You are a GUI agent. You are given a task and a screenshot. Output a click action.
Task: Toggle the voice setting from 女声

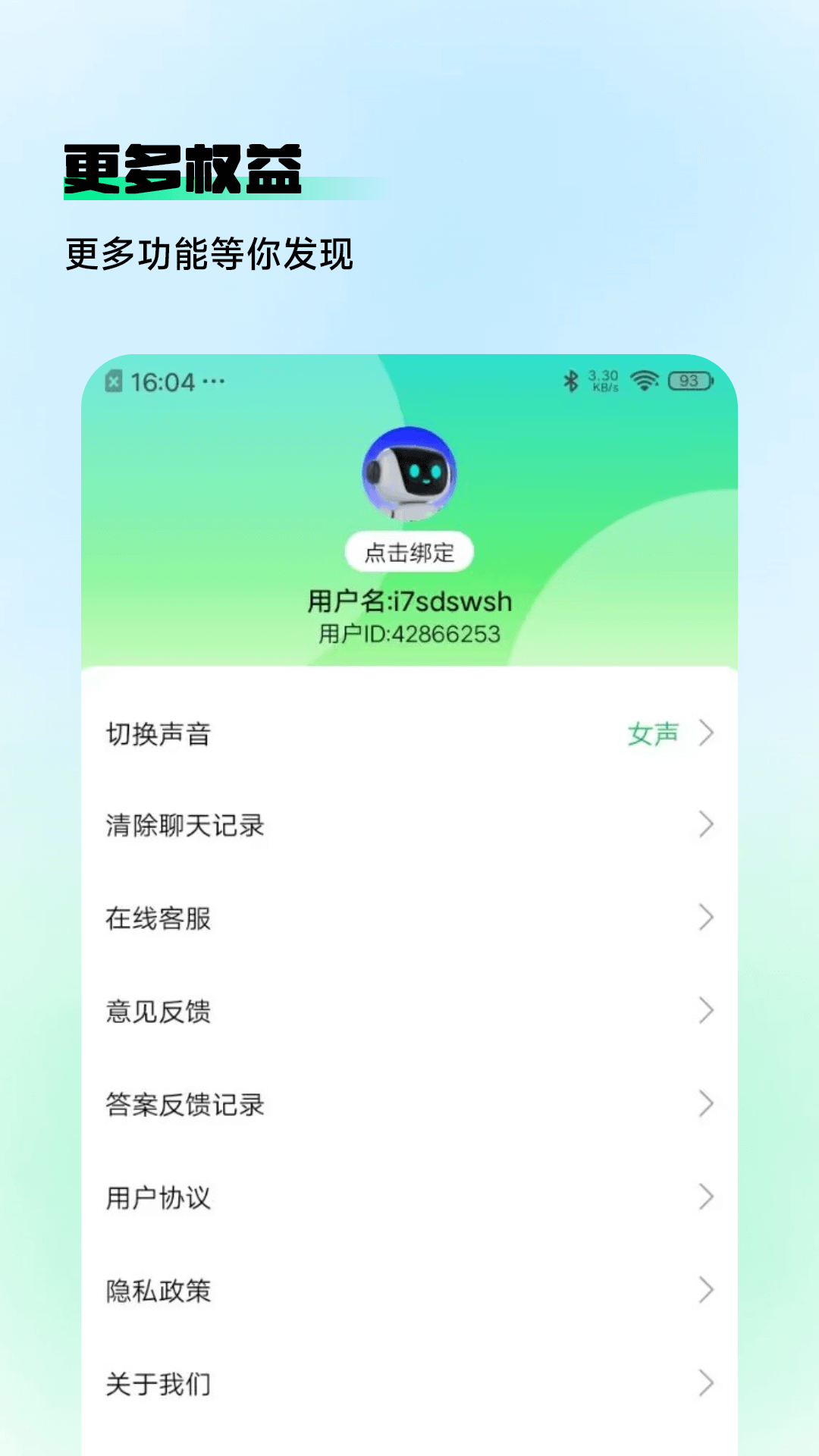[651, 732]
